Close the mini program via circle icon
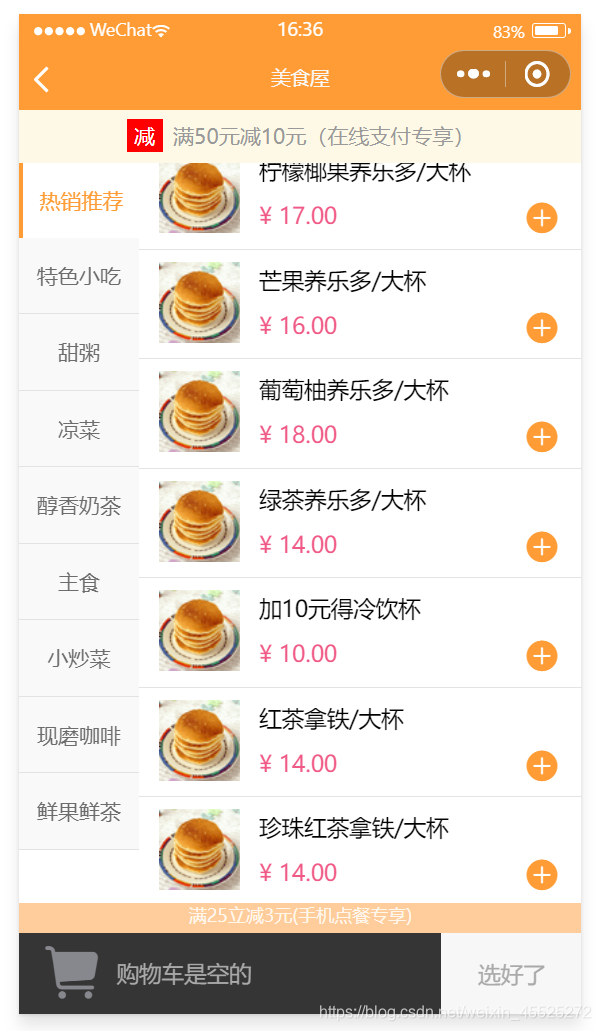601x1031 pixels. tap(537, 74)
